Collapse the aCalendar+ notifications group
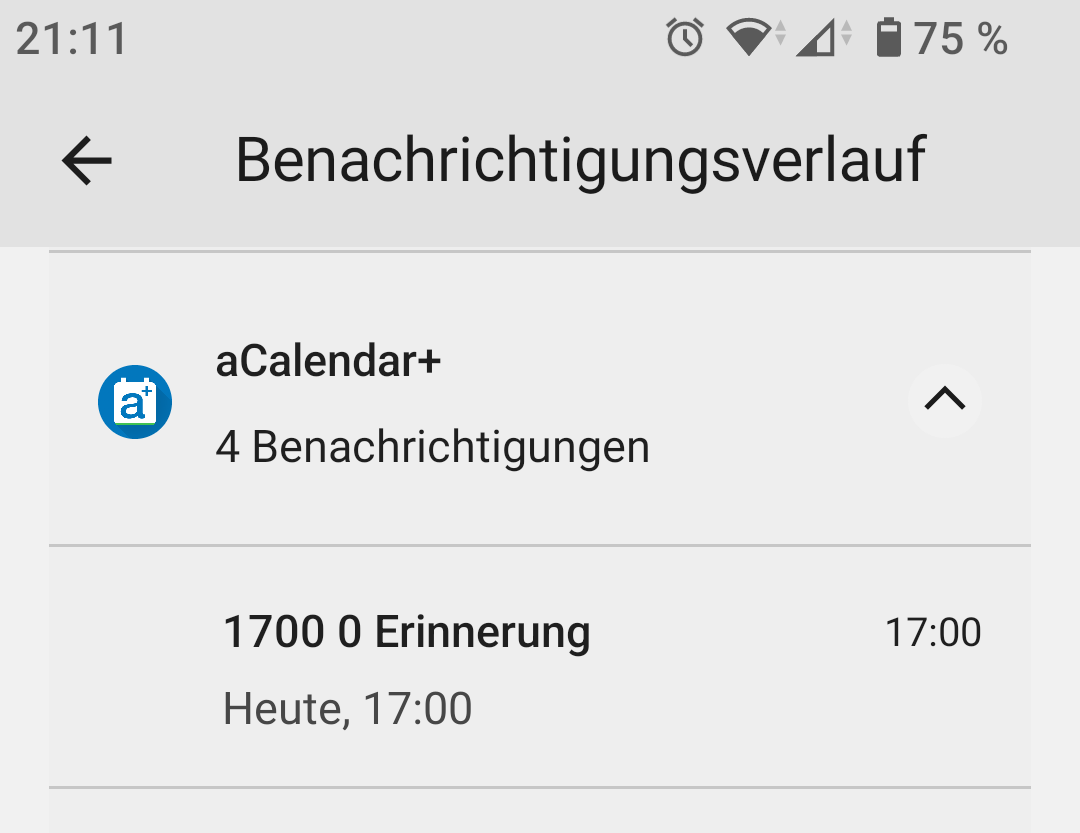The image size is (1080, 833). click(x=944, y=400)
